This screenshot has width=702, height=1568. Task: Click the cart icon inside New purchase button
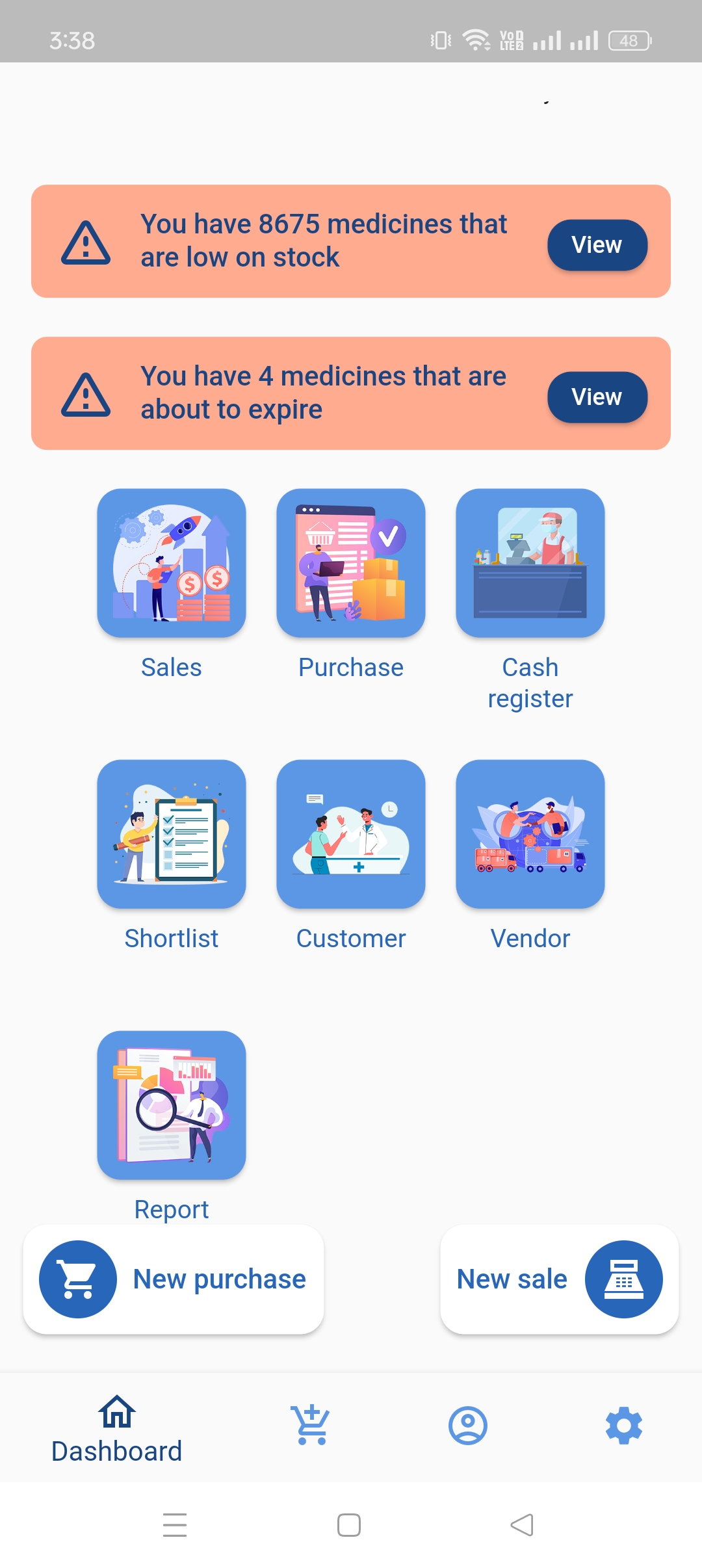[x=76, y=1279]
